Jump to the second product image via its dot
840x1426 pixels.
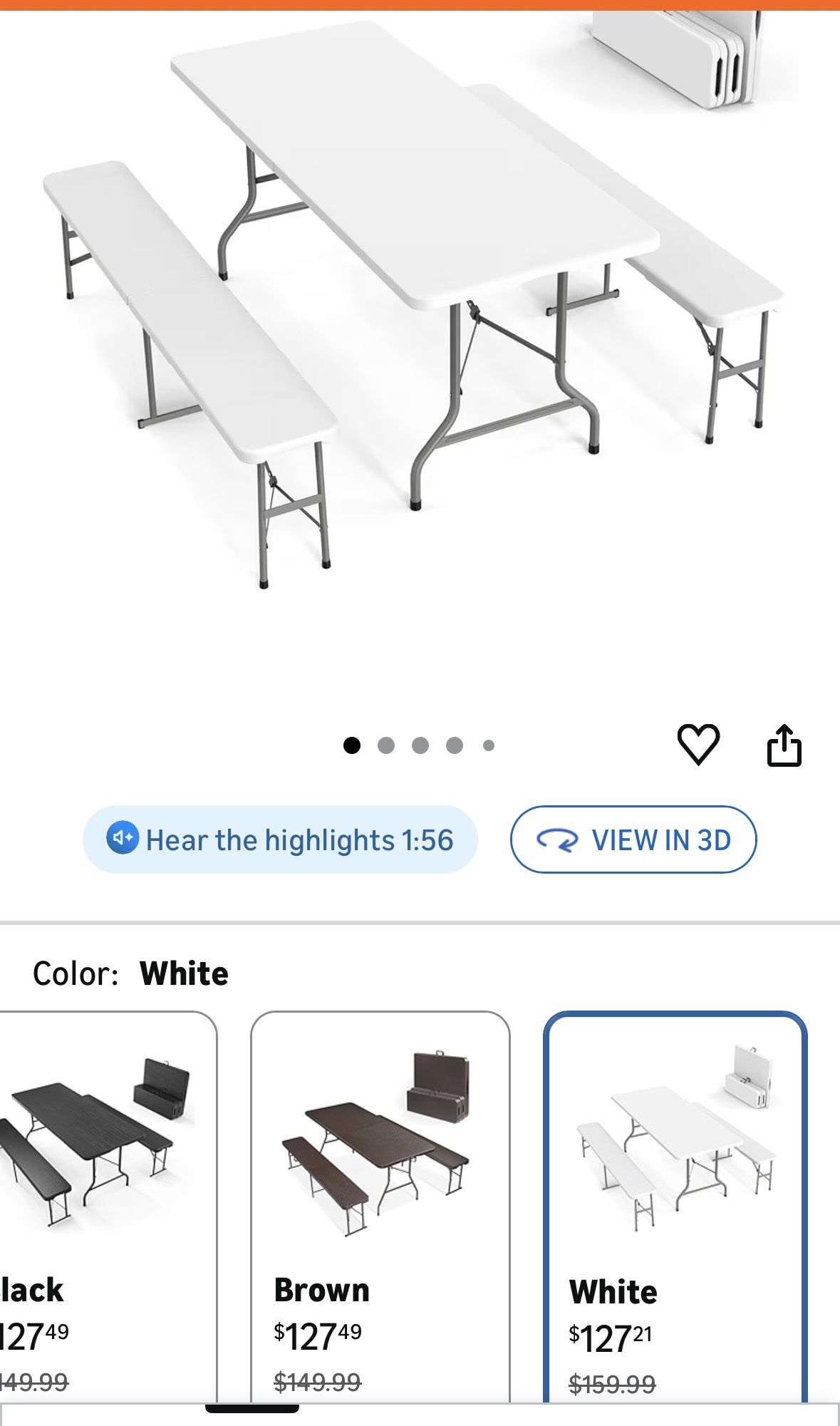[385, 744]
